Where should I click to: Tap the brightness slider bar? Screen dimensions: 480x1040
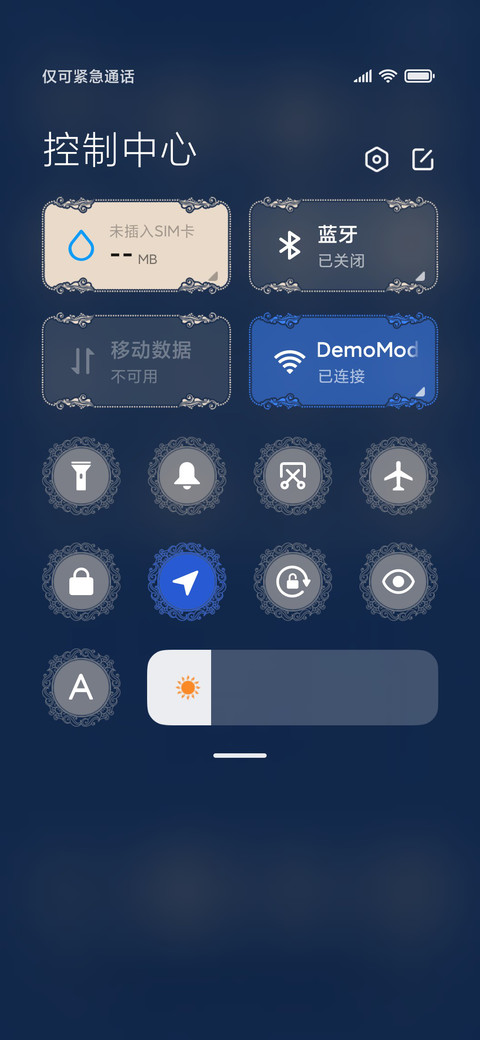click(292, 687)
